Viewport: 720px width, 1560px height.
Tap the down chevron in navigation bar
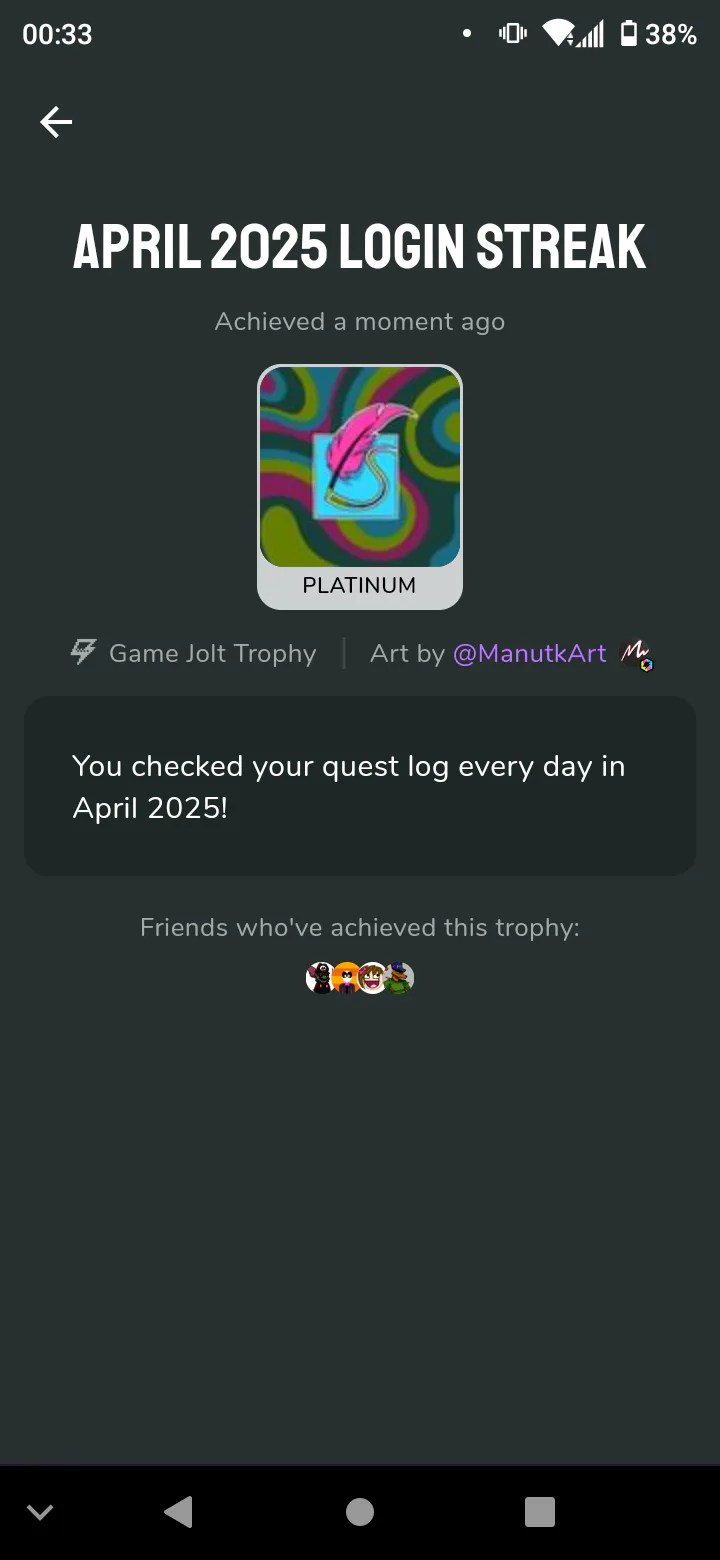click(x=40, y=1512)
